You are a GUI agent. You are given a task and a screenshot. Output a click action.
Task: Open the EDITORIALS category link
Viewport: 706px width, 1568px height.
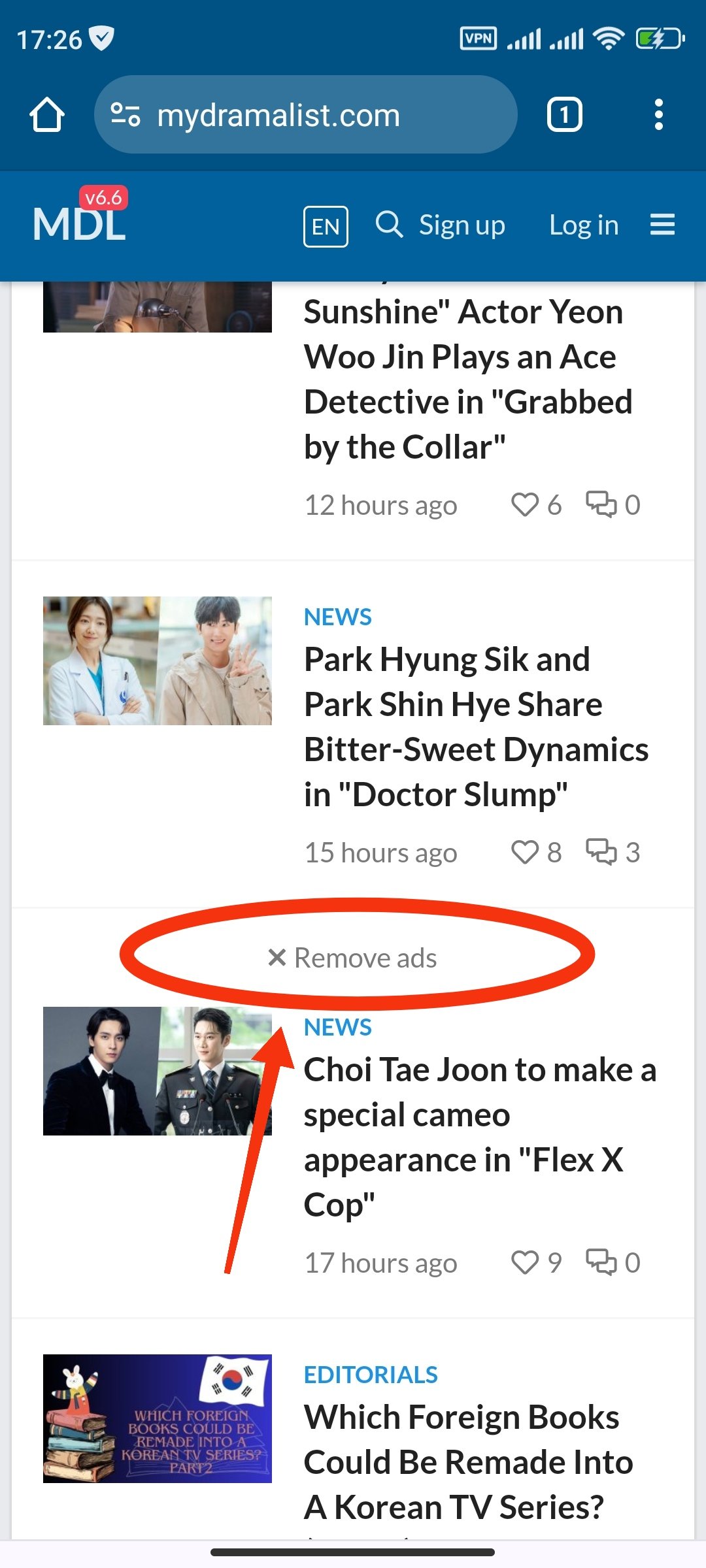pyautogui.click(x=371, y=1375)
